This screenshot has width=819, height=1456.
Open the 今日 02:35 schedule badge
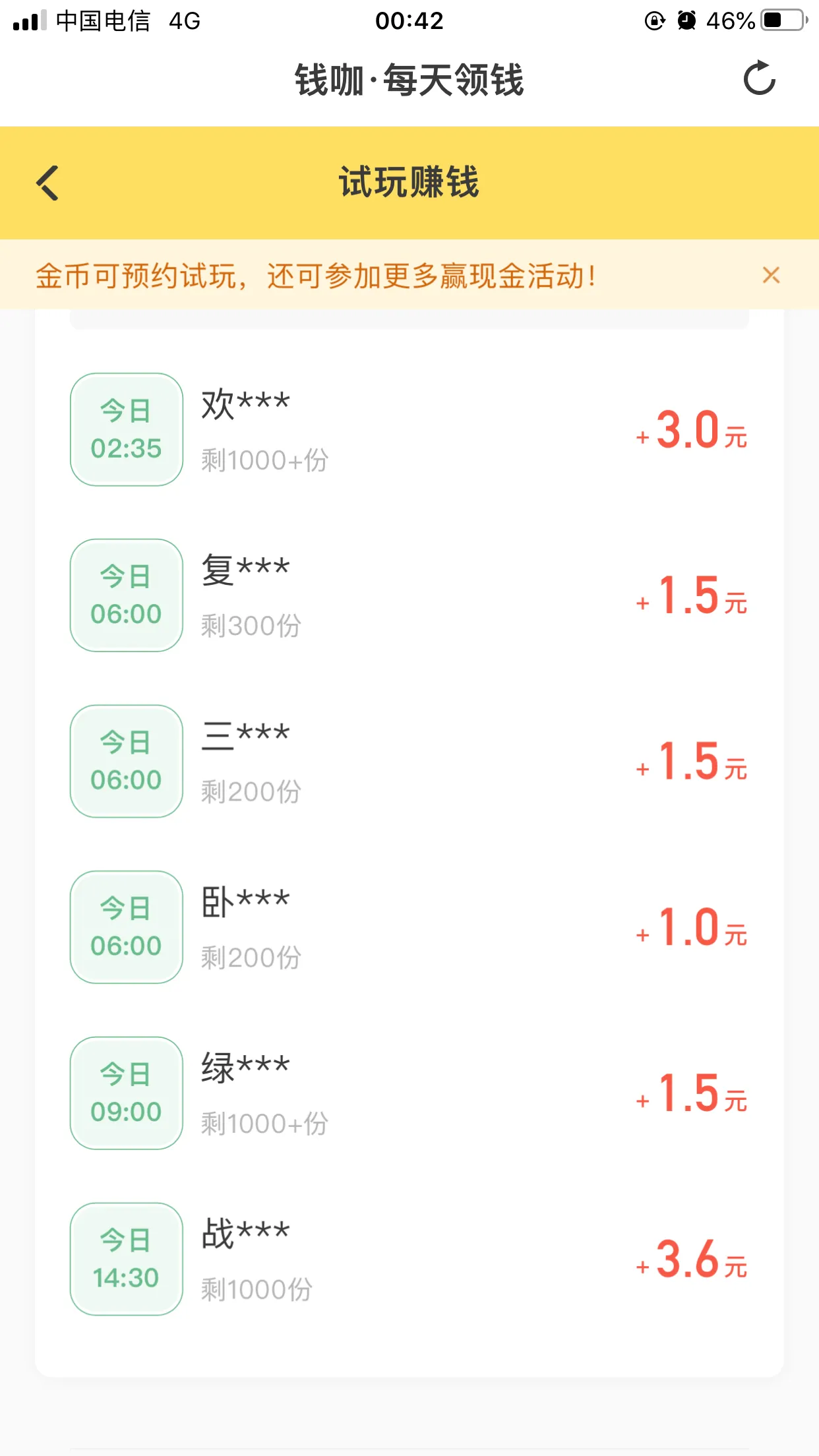point(125,430)
